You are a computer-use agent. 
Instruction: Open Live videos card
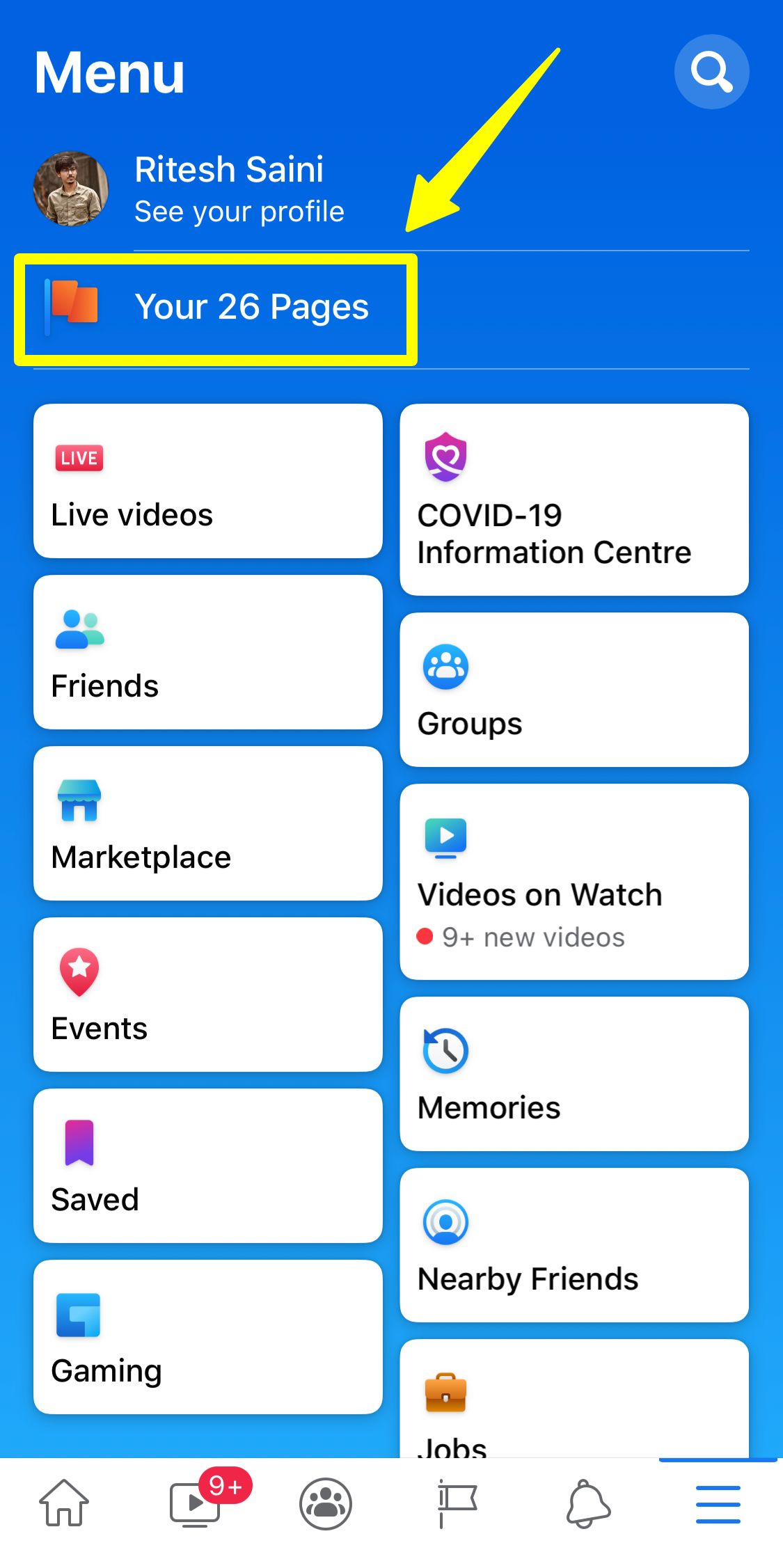point(207,482)
